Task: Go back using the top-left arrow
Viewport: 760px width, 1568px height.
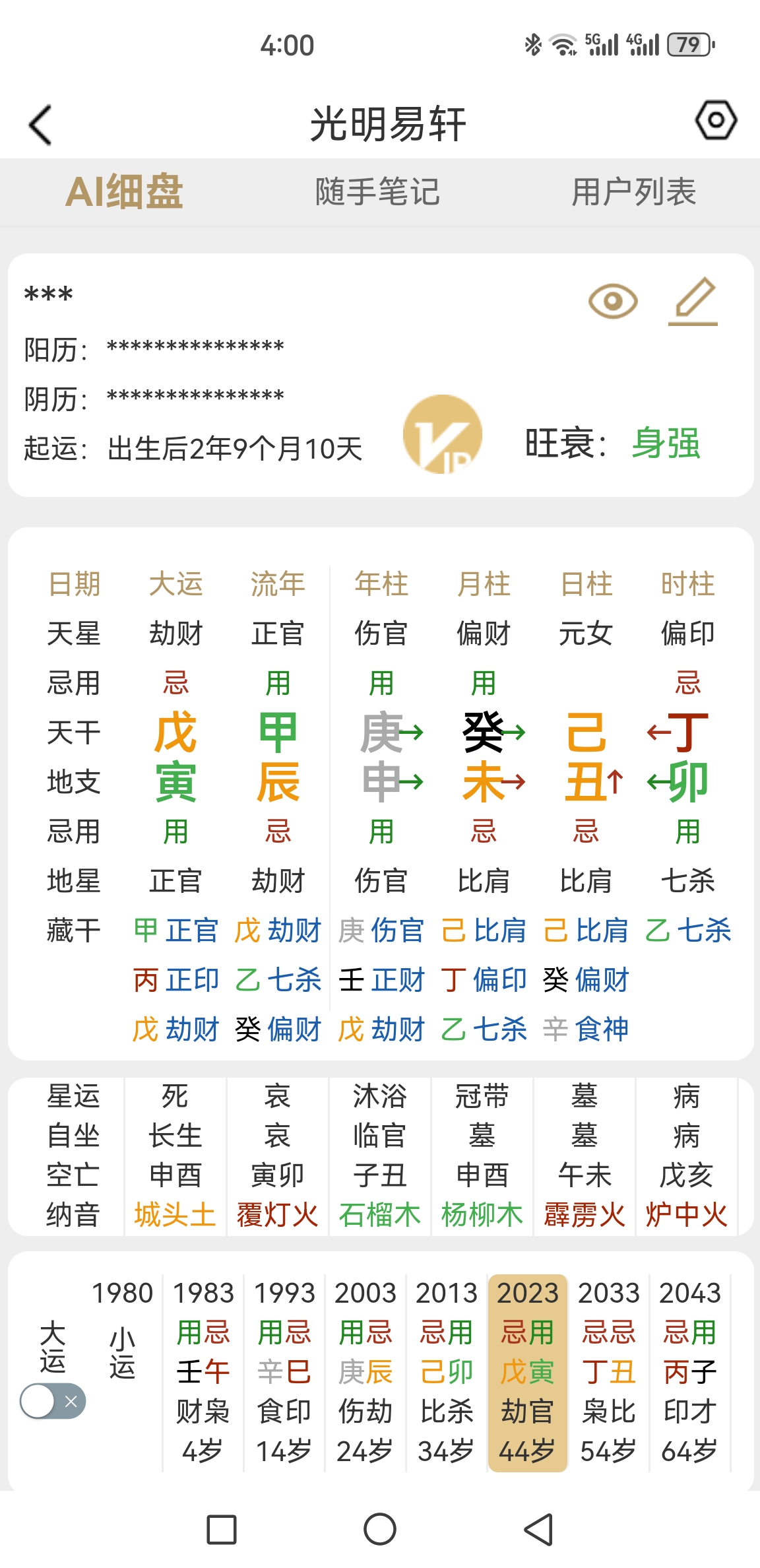Action: [41, 125]
